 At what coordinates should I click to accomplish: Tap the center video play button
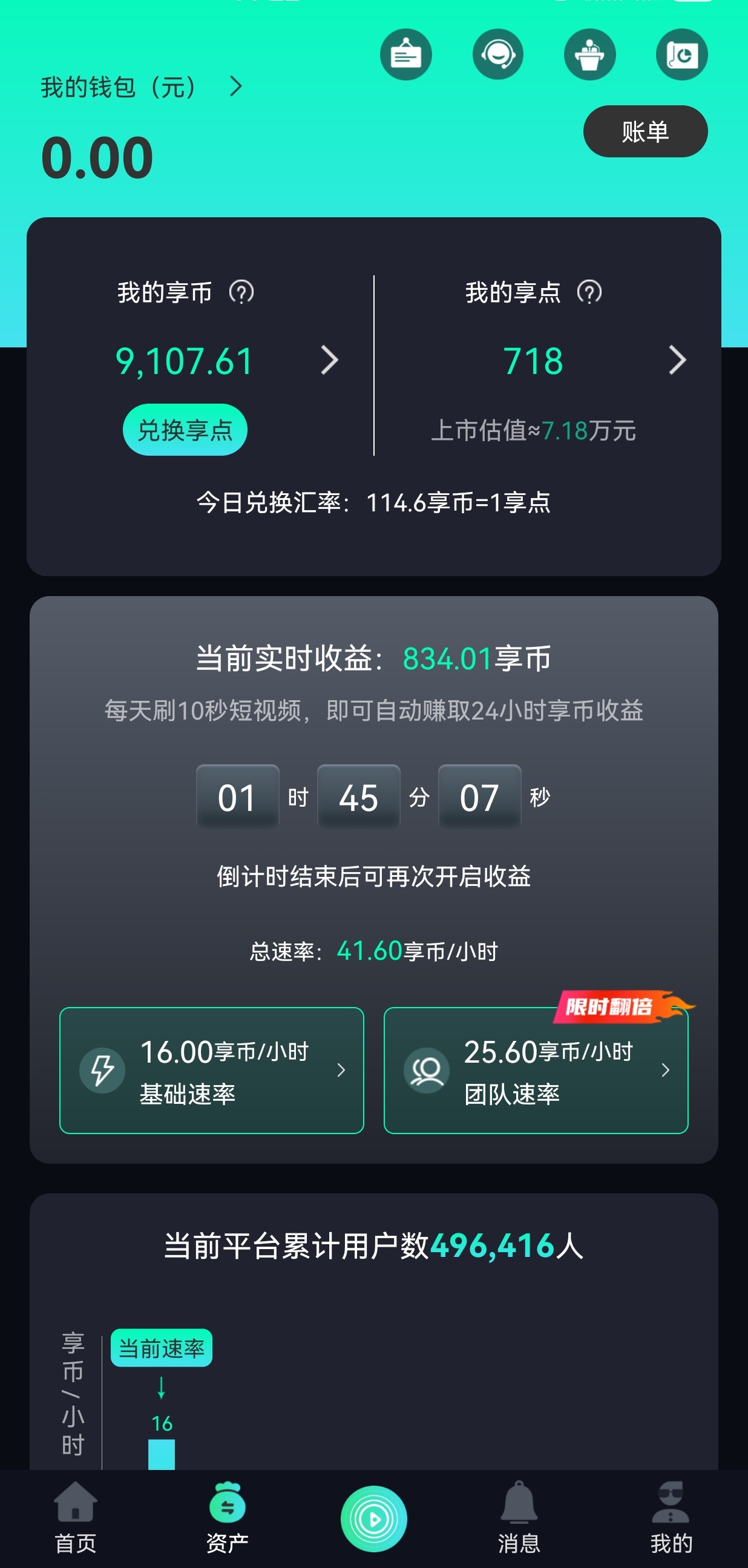coord(373,1520)
